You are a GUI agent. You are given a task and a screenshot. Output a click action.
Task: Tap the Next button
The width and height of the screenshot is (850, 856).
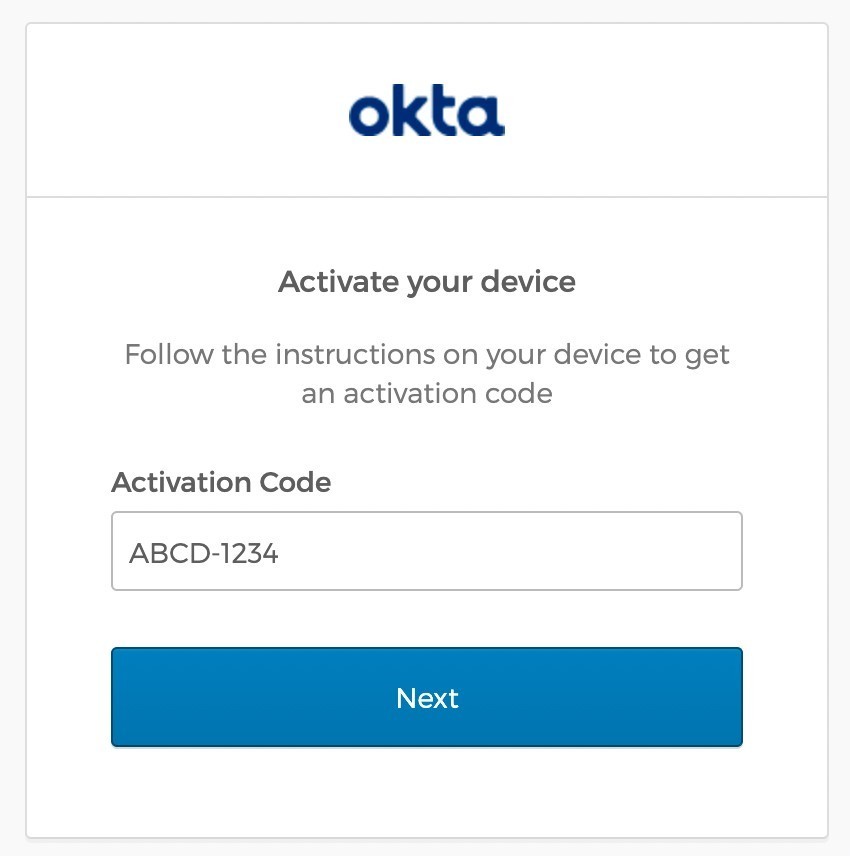(x=426, y=697)
